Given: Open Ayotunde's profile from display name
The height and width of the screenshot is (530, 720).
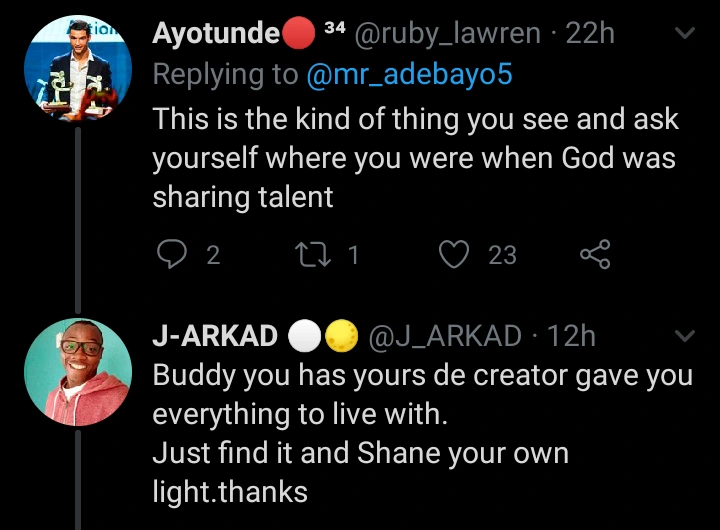Looking at the screenshot, I should coord(215,34).
